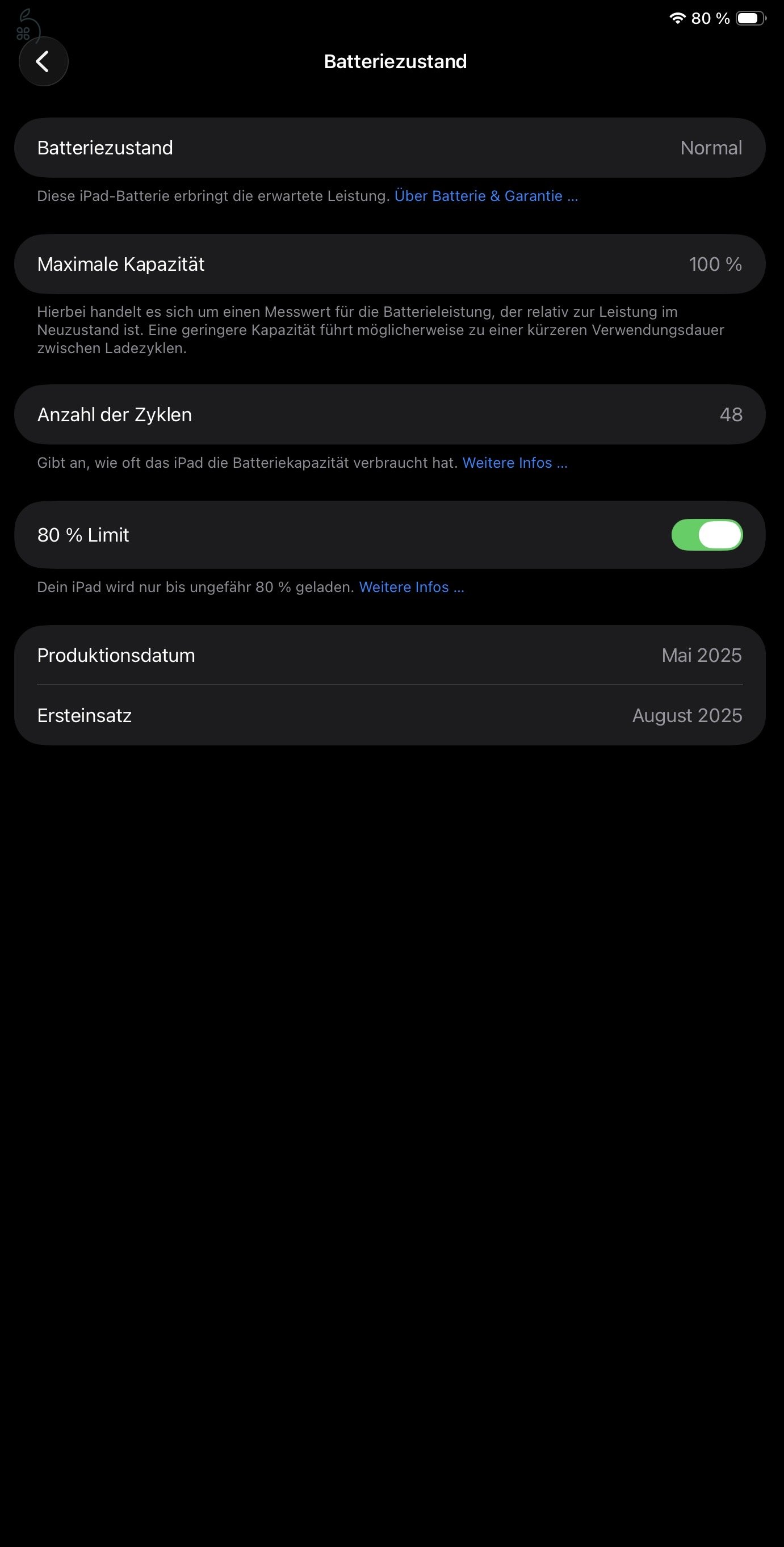Open Weitere Infos below the 80 % Limit
This screenshot has width=784, height=1547.
click(x=412, y=587)
